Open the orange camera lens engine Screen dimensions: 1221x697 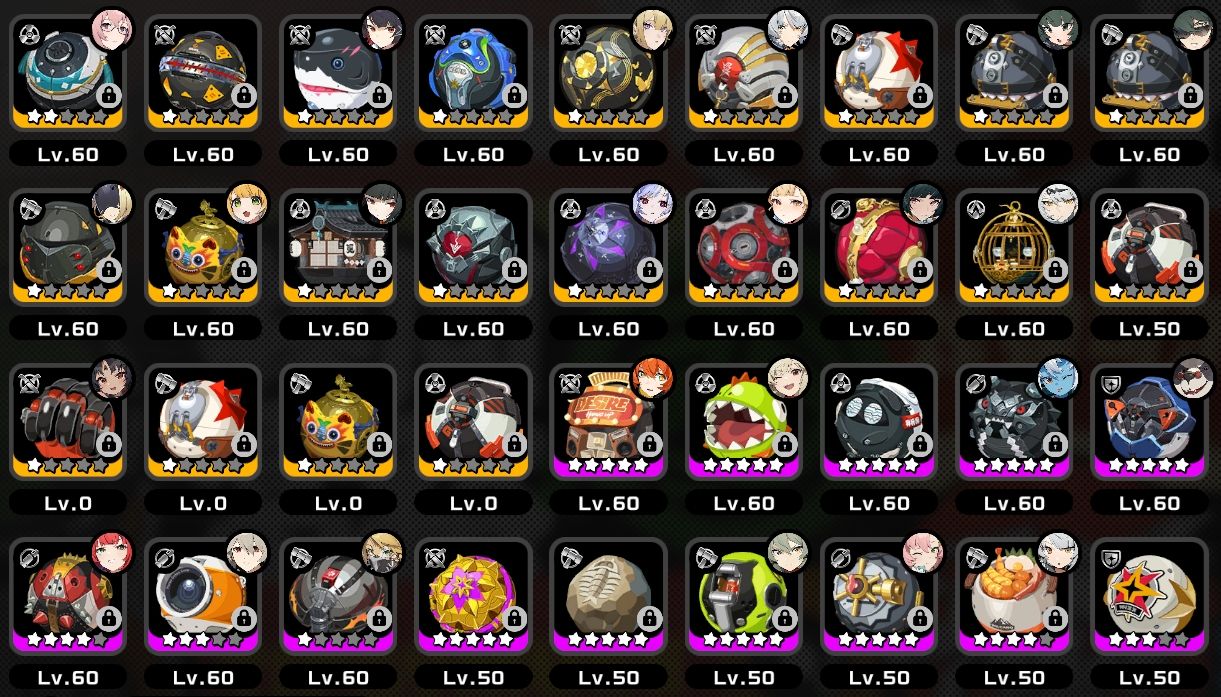(203, 596)
